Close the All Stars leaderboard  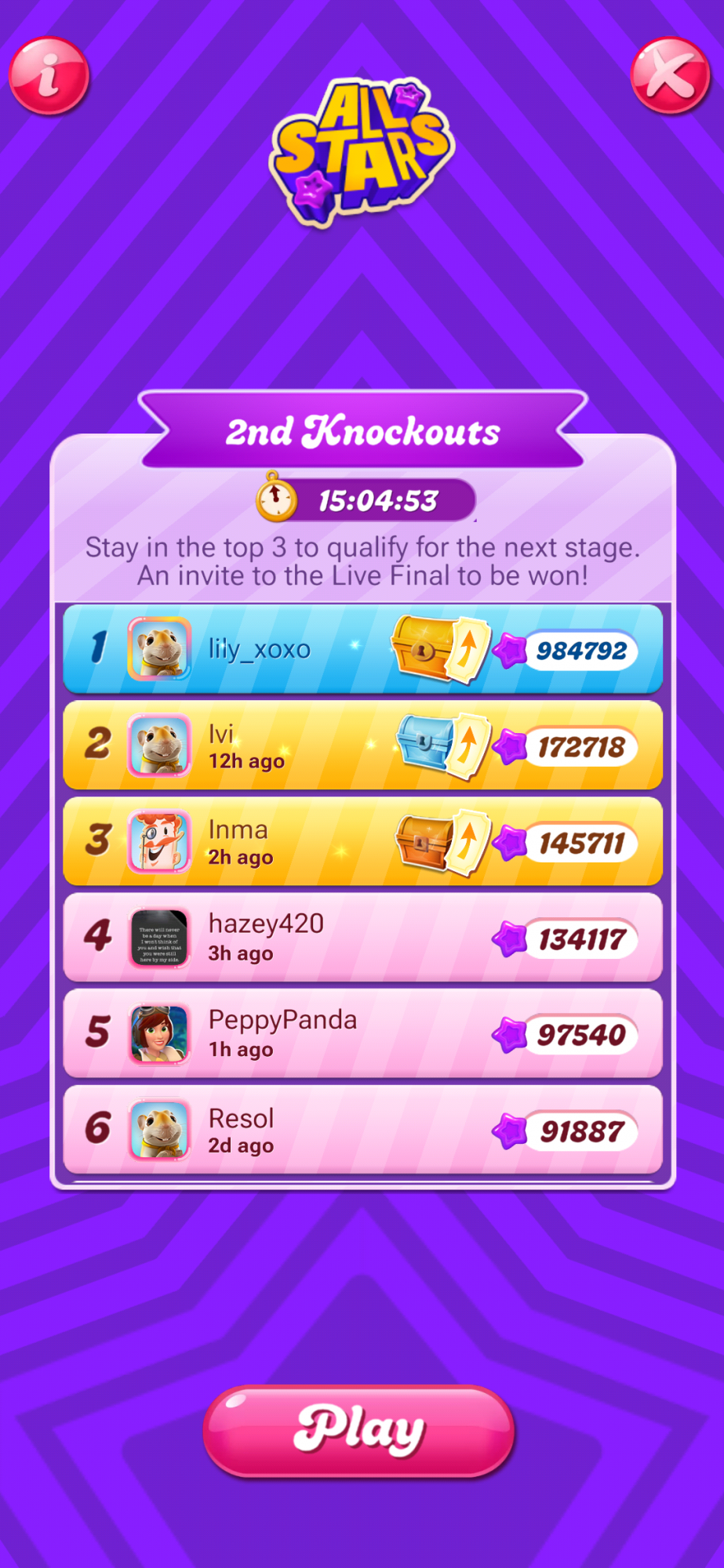(670, 76)
